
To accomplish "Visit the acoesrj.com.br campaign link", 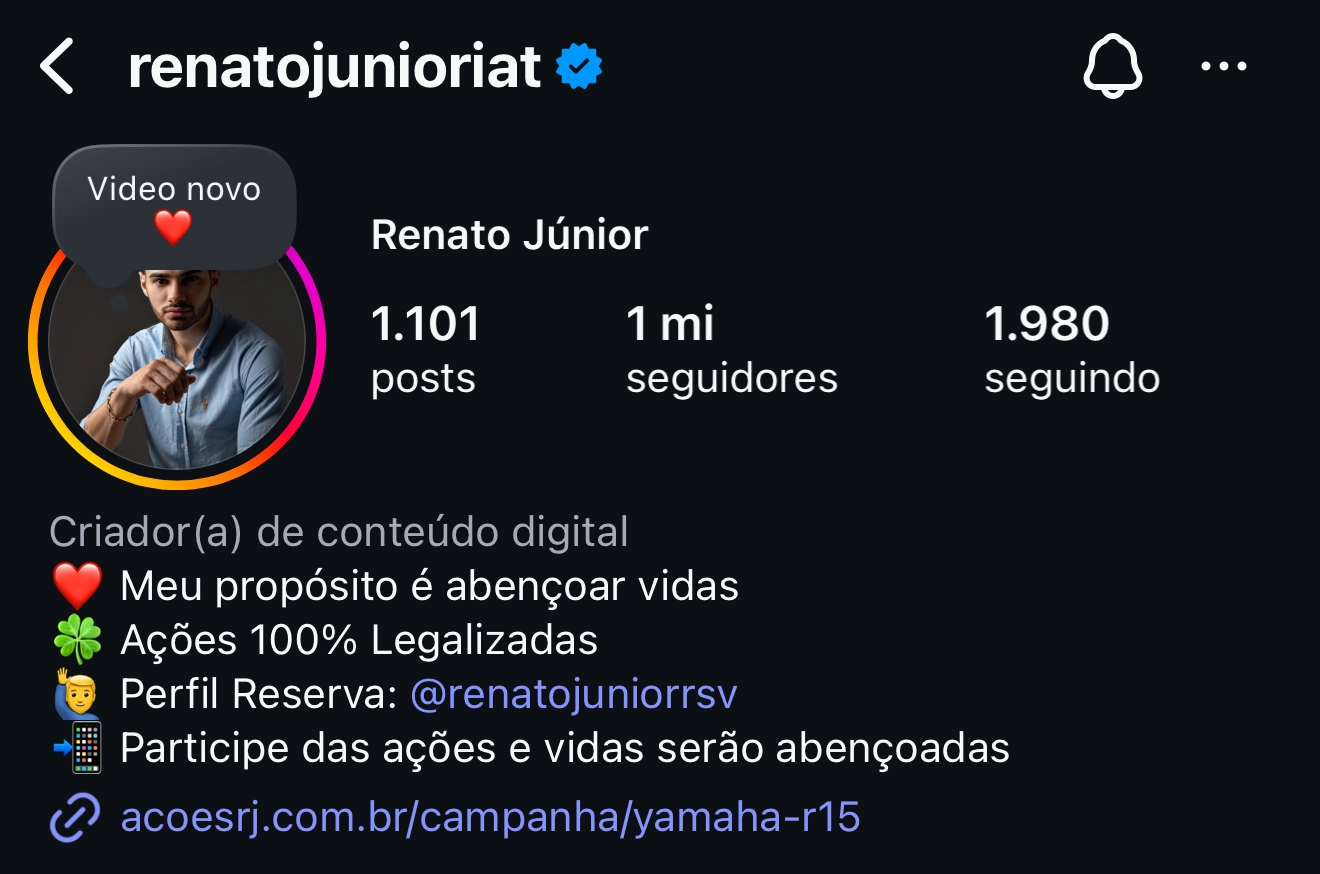I will pos(489,817).
